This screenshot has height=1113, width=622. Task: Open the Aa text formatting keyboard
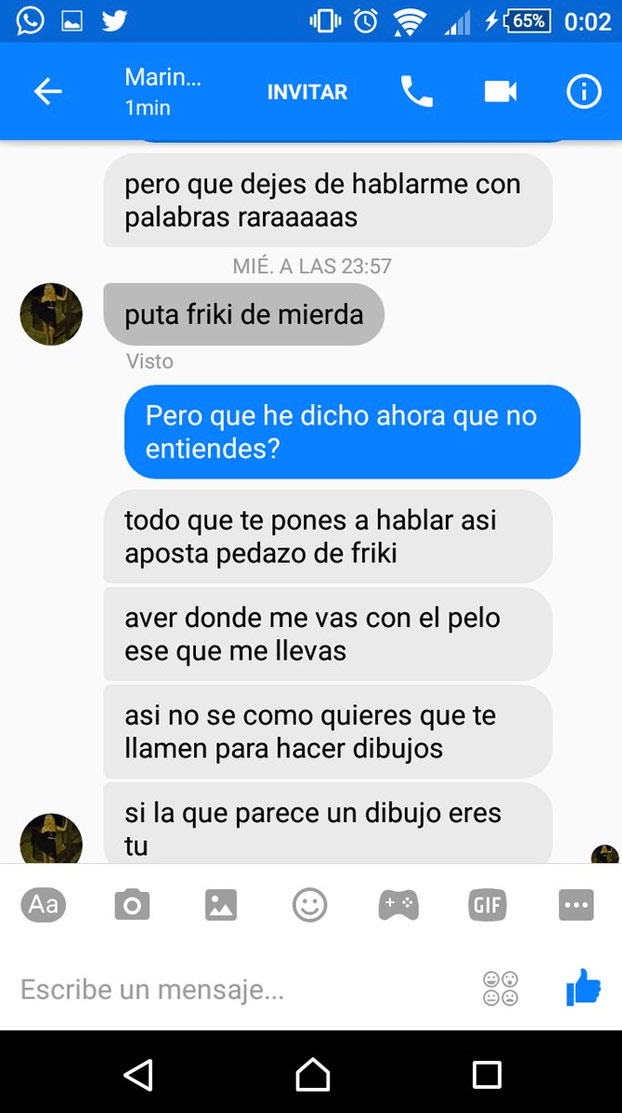pyautogui.click(x=43, y=905)
